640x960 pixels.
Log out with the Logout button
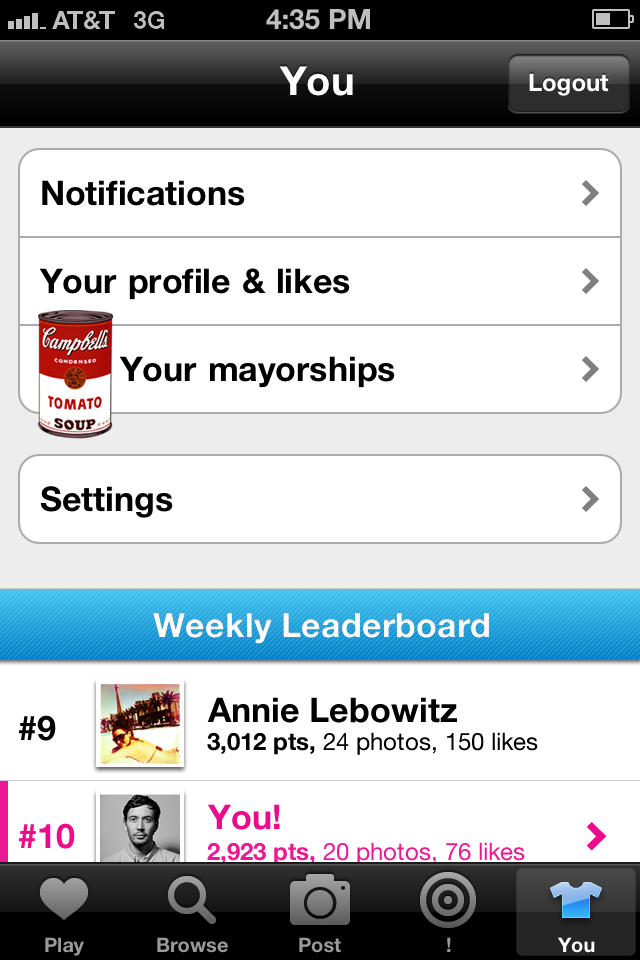pyautogui.click(x=567, y=83)
